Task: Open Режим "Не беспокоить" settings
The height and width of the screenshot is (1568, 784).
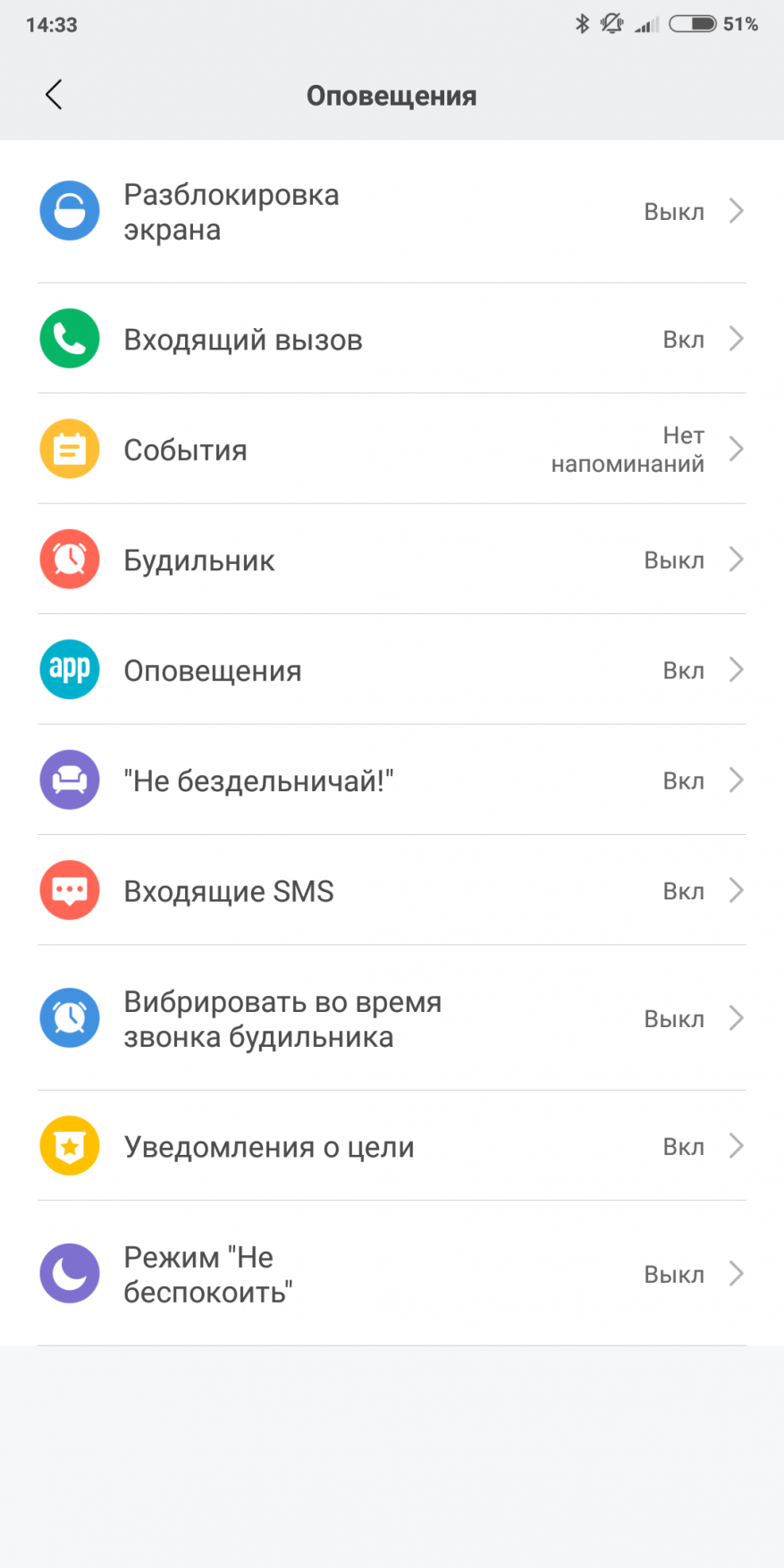Action: point(392,1275)
